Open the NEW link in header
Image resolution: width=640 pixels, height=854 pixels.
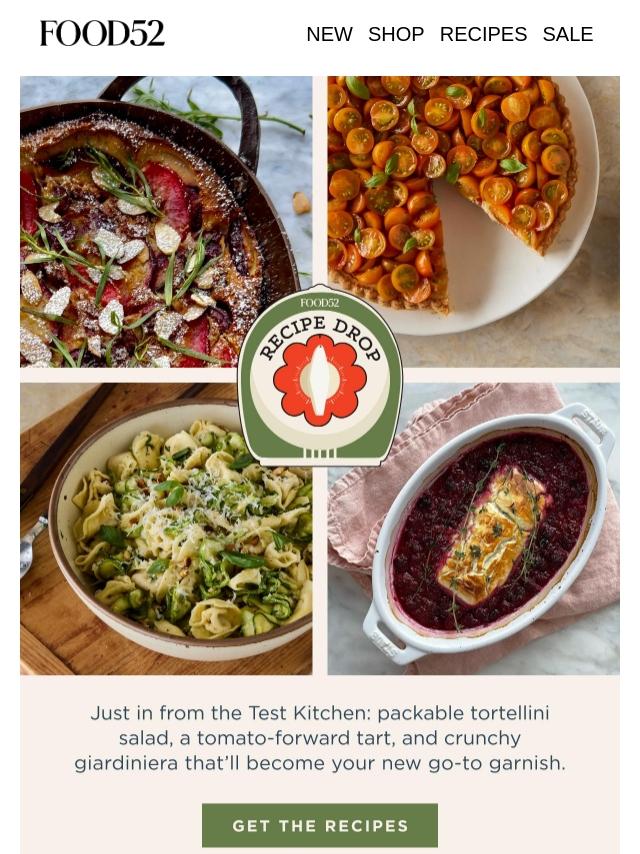pos(329,34)
